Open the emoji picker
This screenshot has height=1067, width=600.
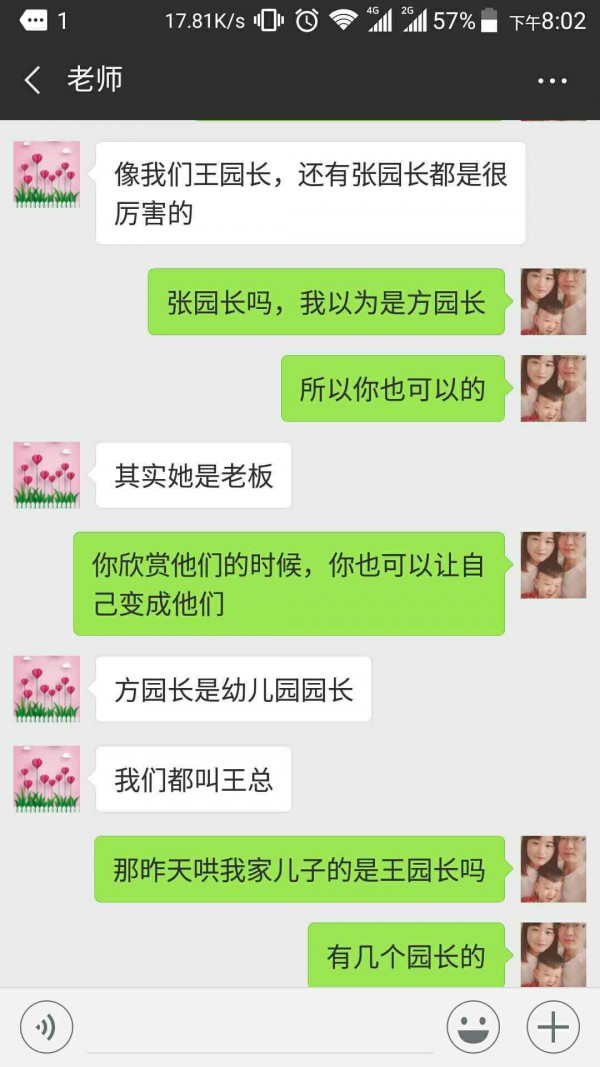(x=473, y=1027)
